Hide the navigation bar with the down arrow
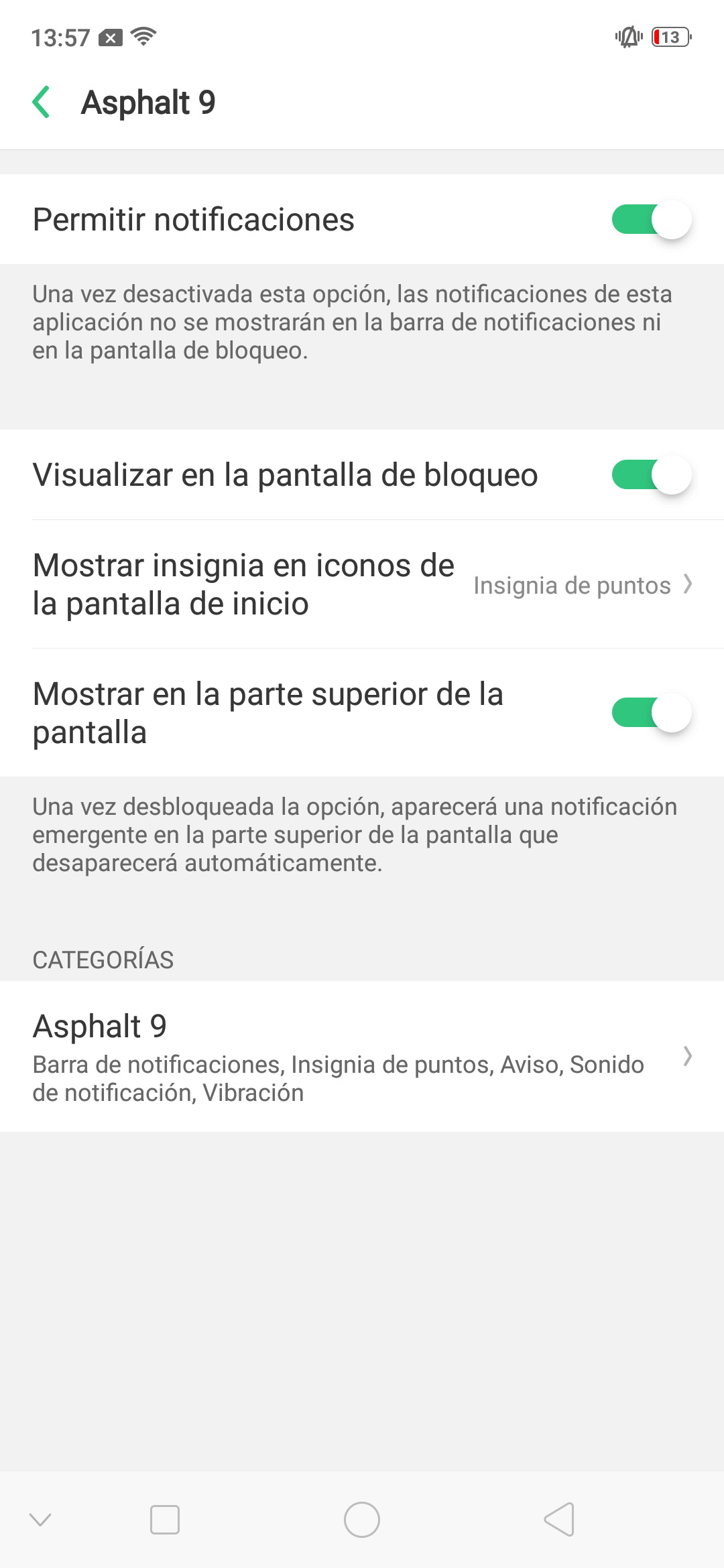Screen dimensions: 724x1568 point(41,1519)
